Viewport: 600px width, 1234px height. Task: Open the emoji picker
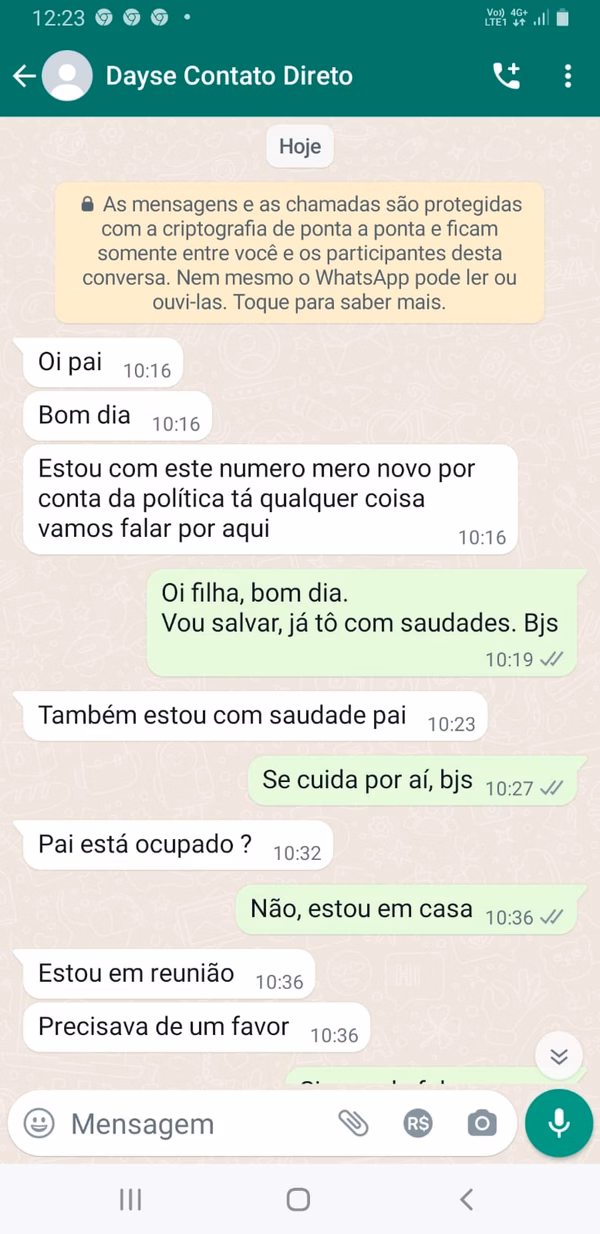tap(39, 1123)
